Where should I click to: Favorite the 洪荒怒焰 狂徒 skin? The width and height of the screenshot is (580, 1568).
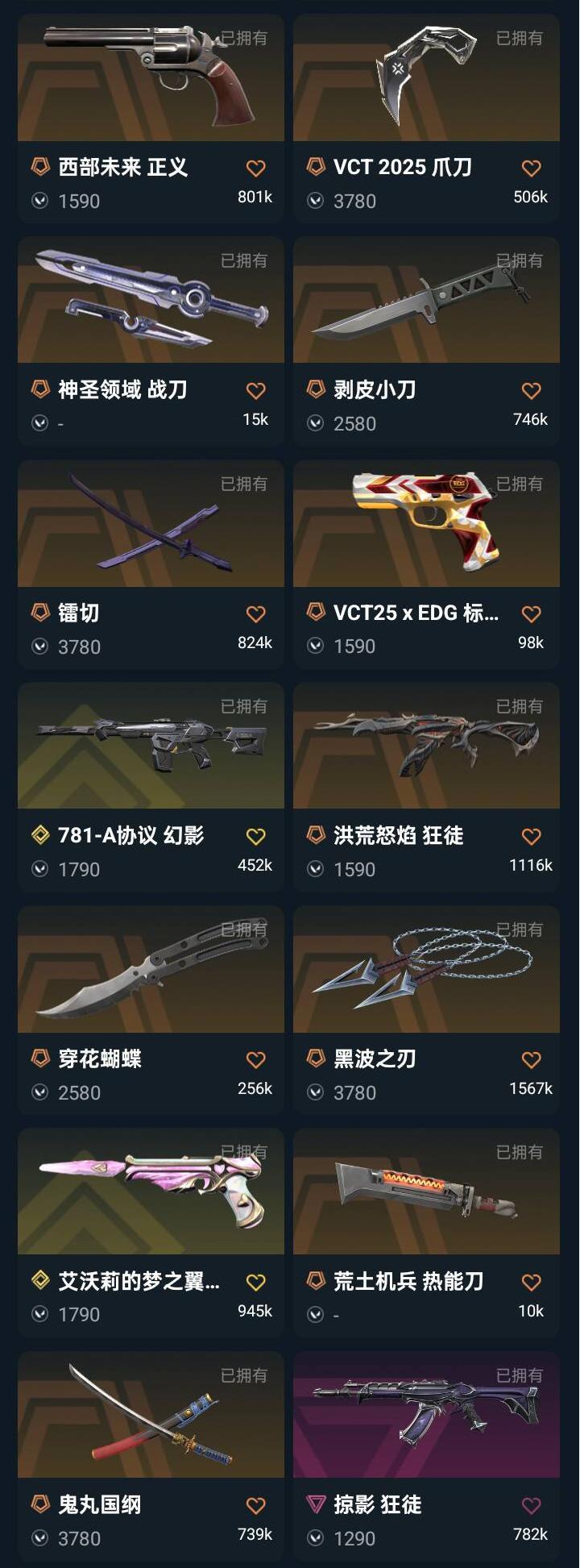(x=531, y=837)
